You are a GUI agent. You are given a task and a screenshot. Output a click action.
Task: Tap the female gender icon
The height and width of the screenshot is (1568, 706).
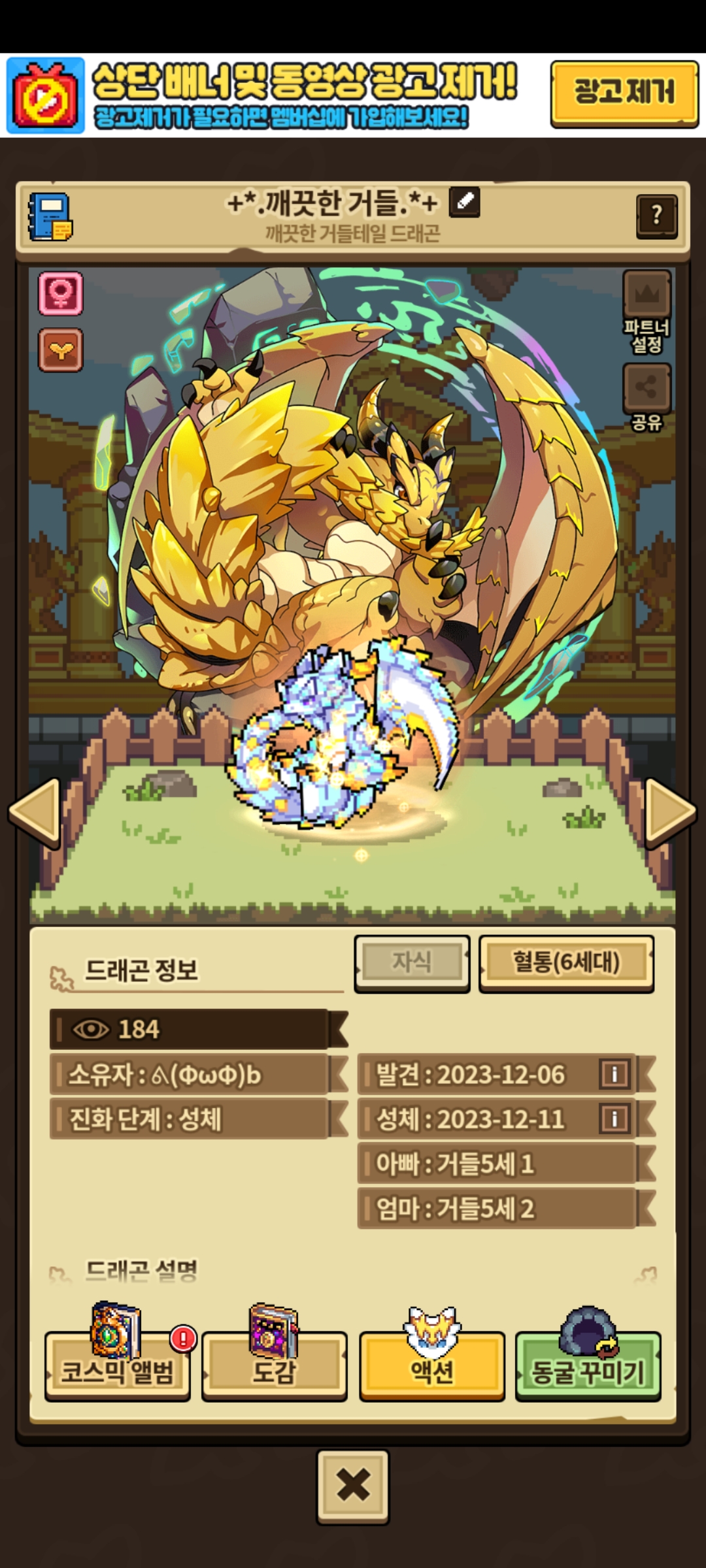(61, 293)
